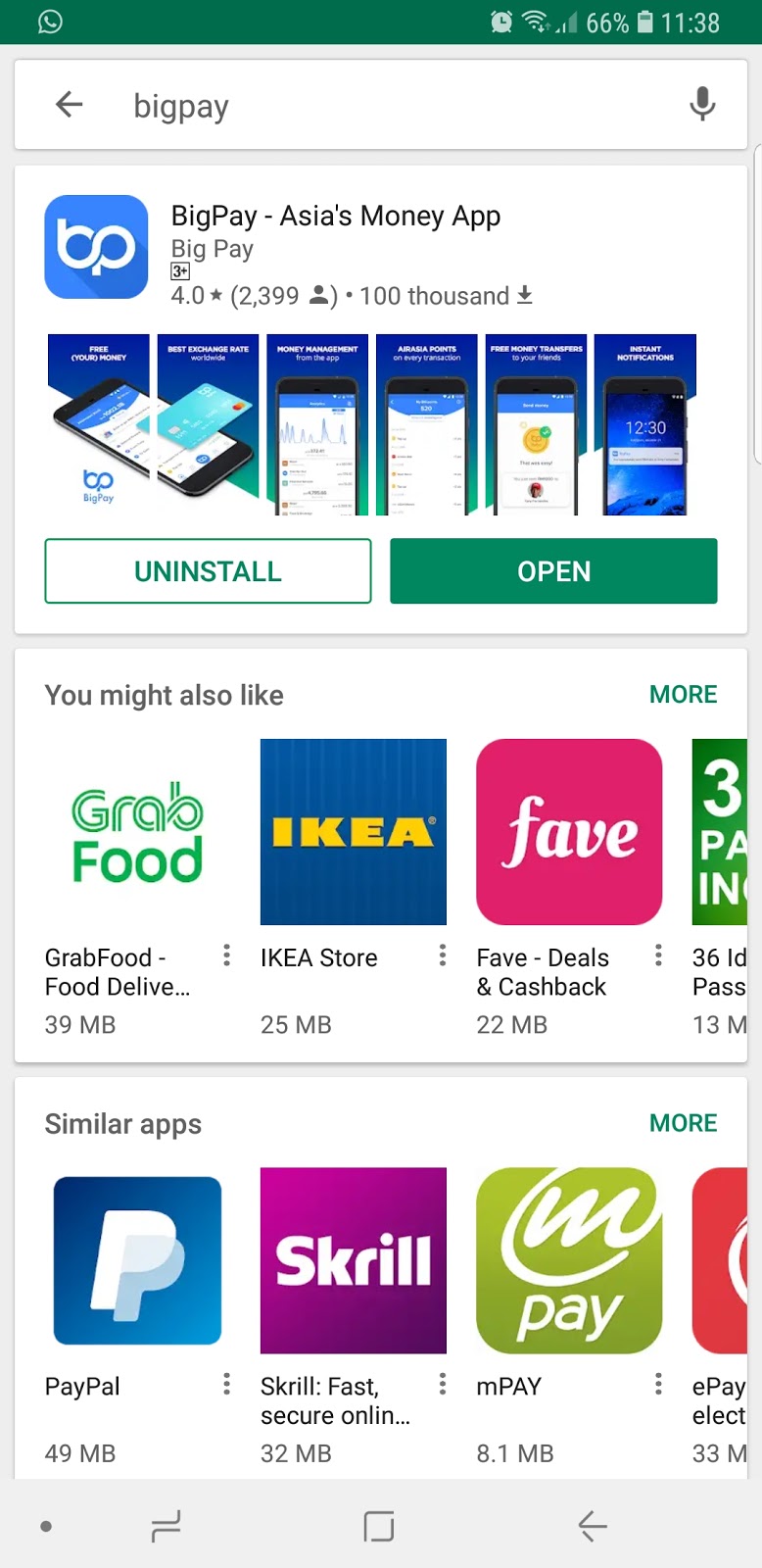Screen dimensions: 762x1568
Task: See more You might also like apps
Action: pos(683,695)
